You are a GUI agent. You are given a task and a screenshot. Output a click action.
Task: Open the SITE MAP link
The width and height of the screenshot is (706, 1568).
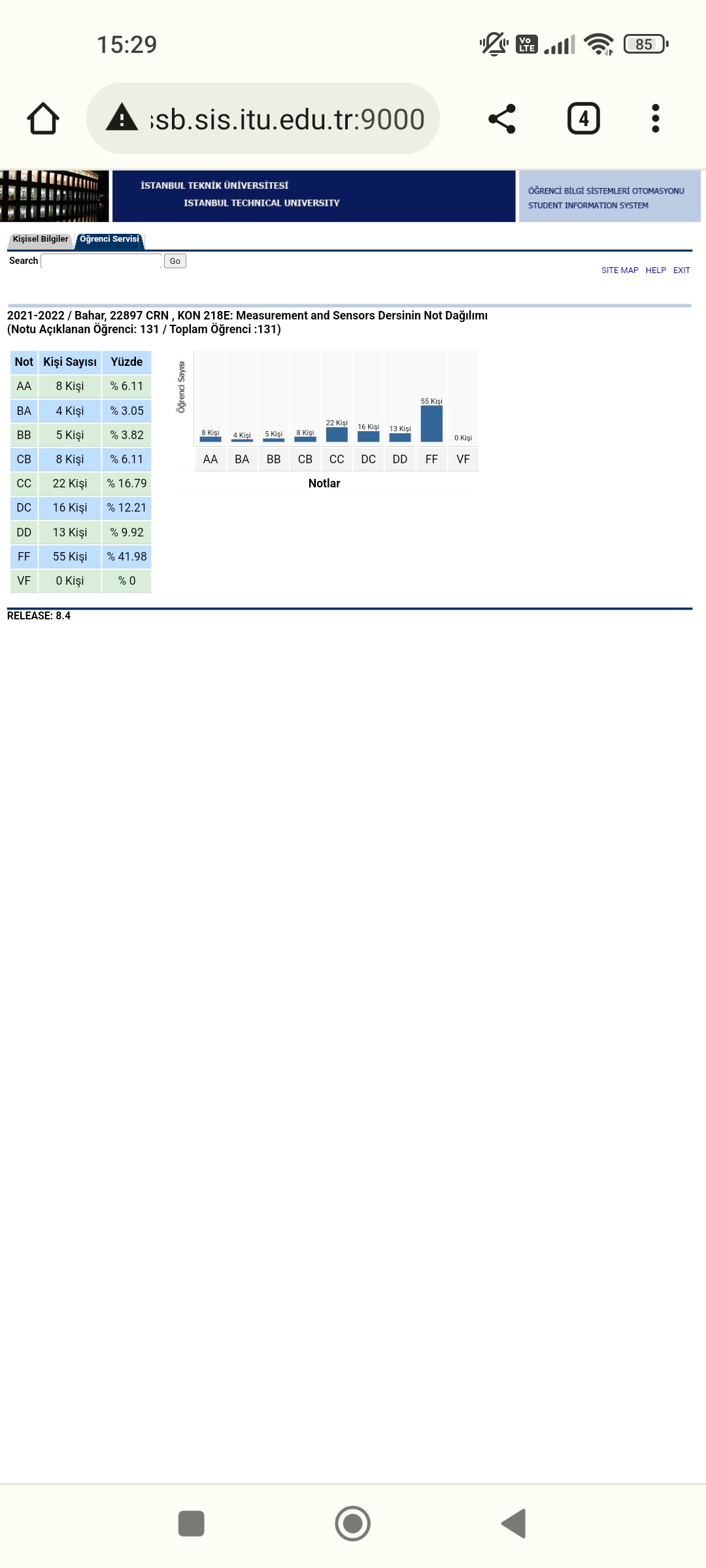coord(620,270)
